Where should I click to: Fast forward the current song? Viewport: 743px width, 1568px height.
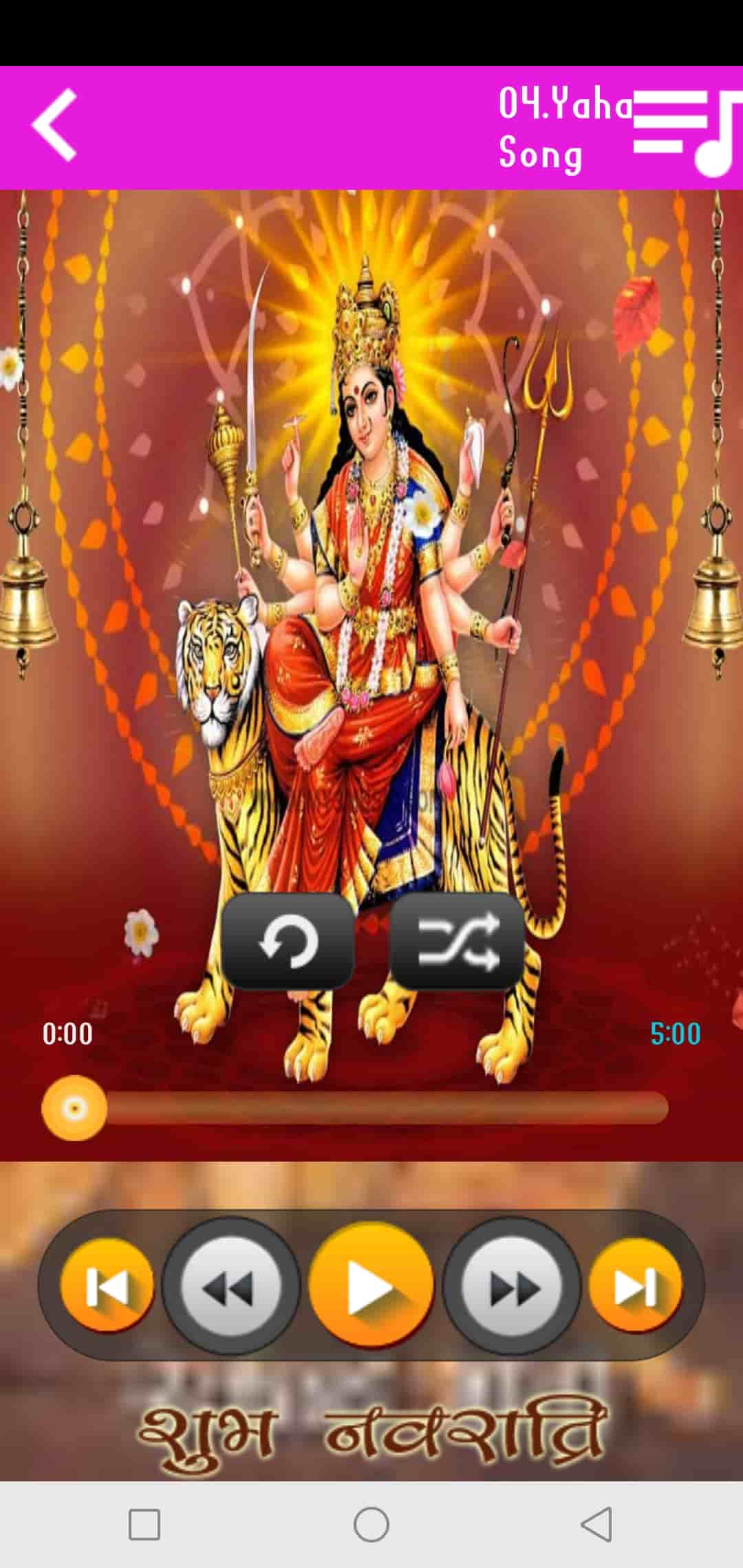tap(513, 1286)
